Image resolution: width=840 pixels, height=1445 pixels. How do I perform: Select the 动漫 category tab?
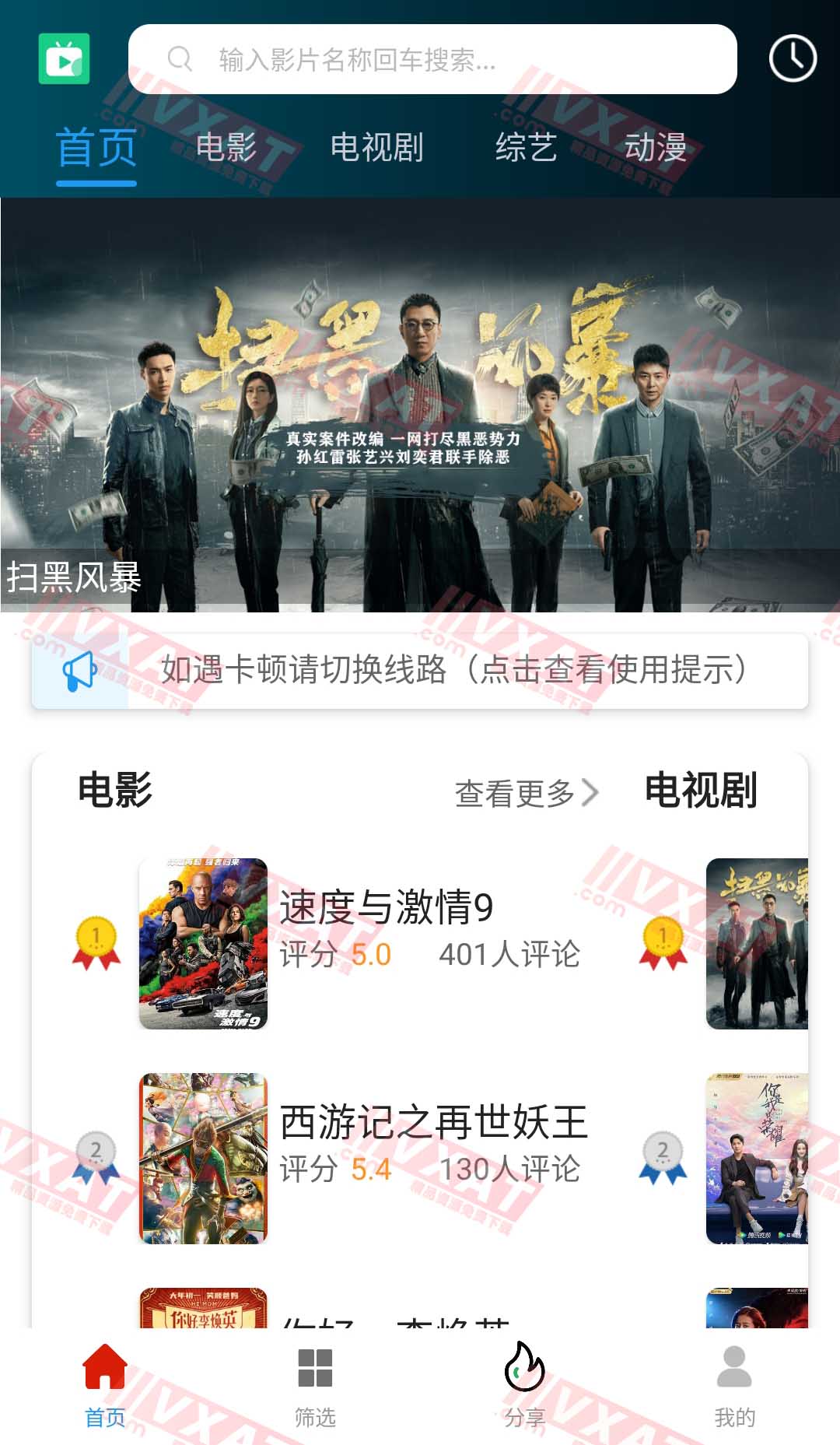[x=655, y=147]
